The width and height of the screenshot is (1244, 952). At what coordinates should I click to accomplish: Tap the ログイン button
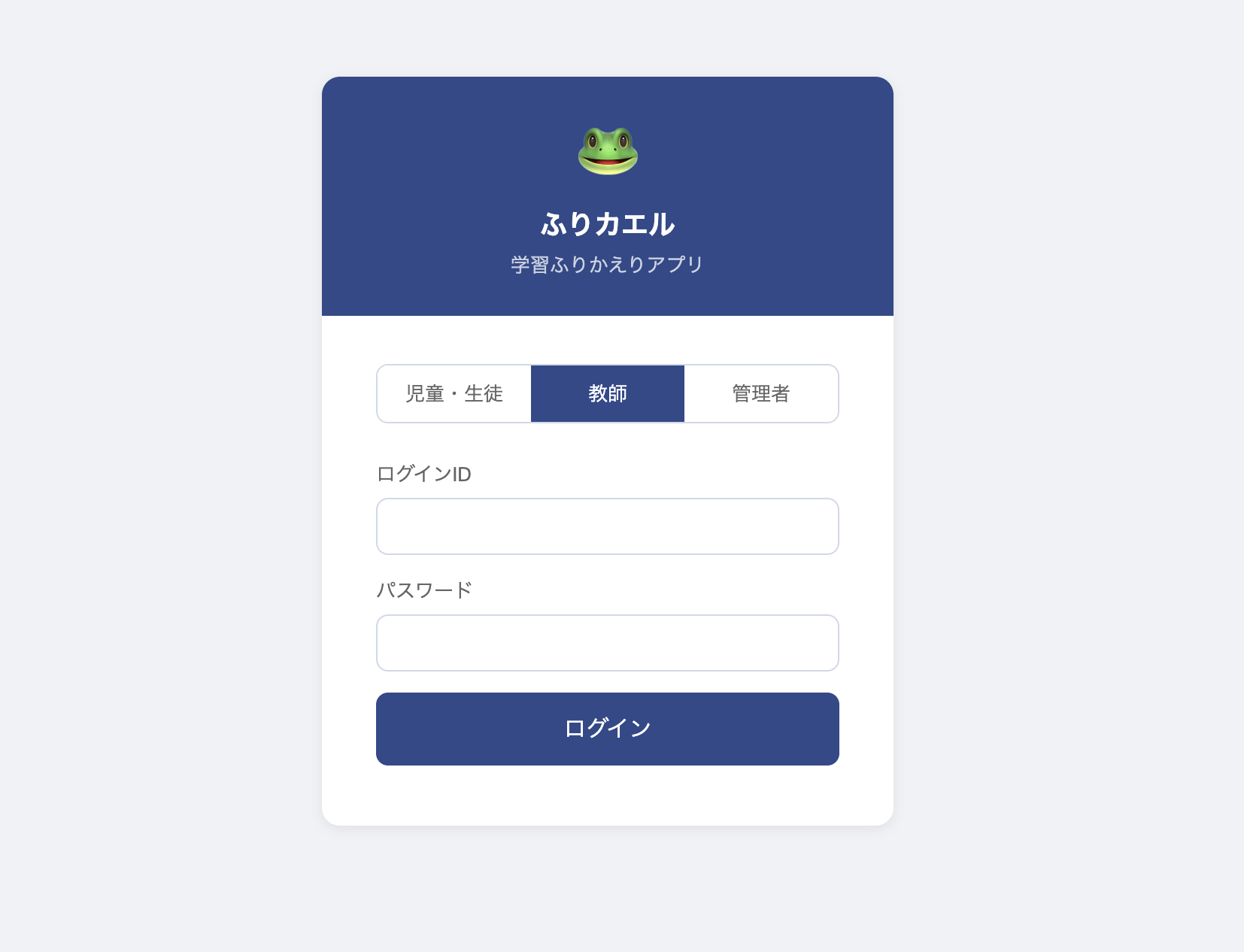click(607, 729)
